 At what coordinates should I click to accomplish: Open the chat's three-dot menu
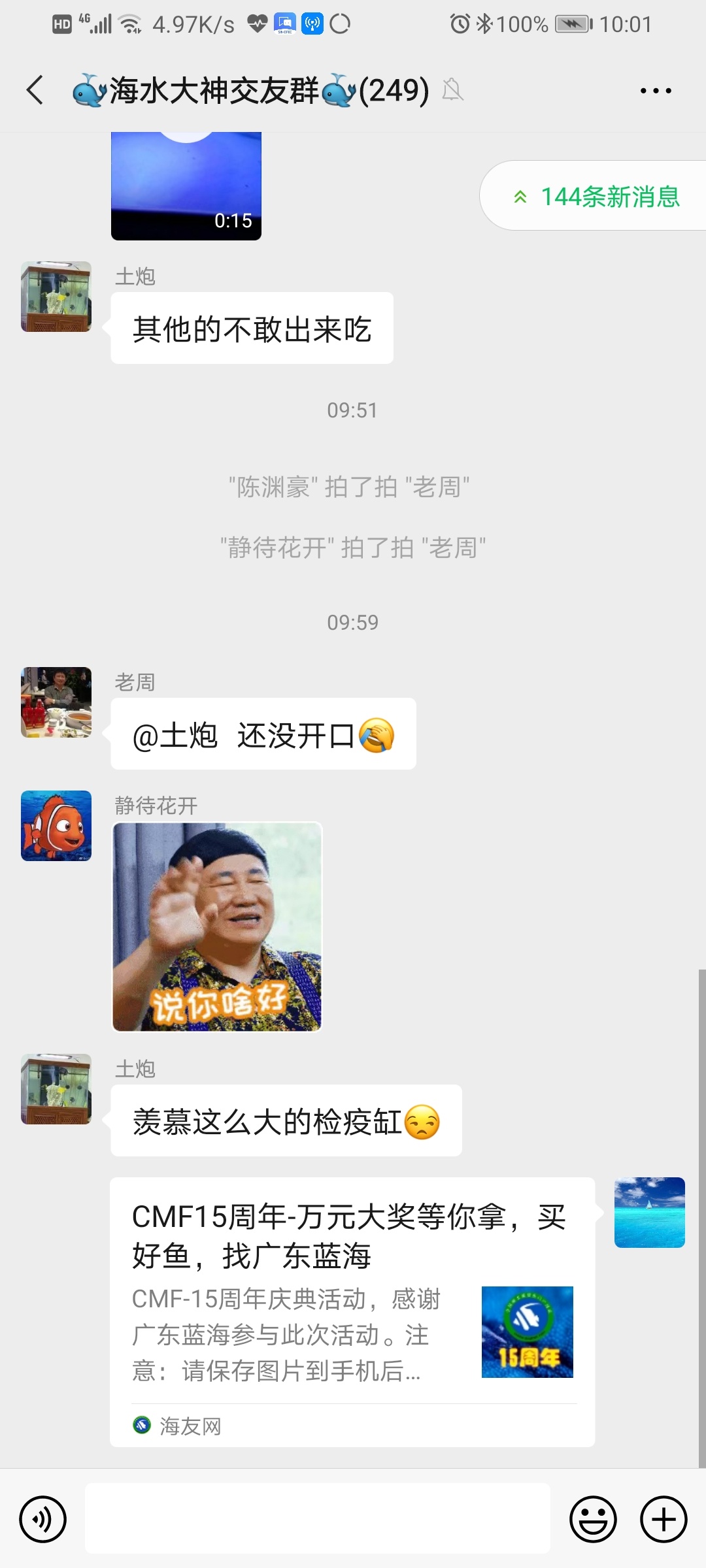[x=656, y=91]
